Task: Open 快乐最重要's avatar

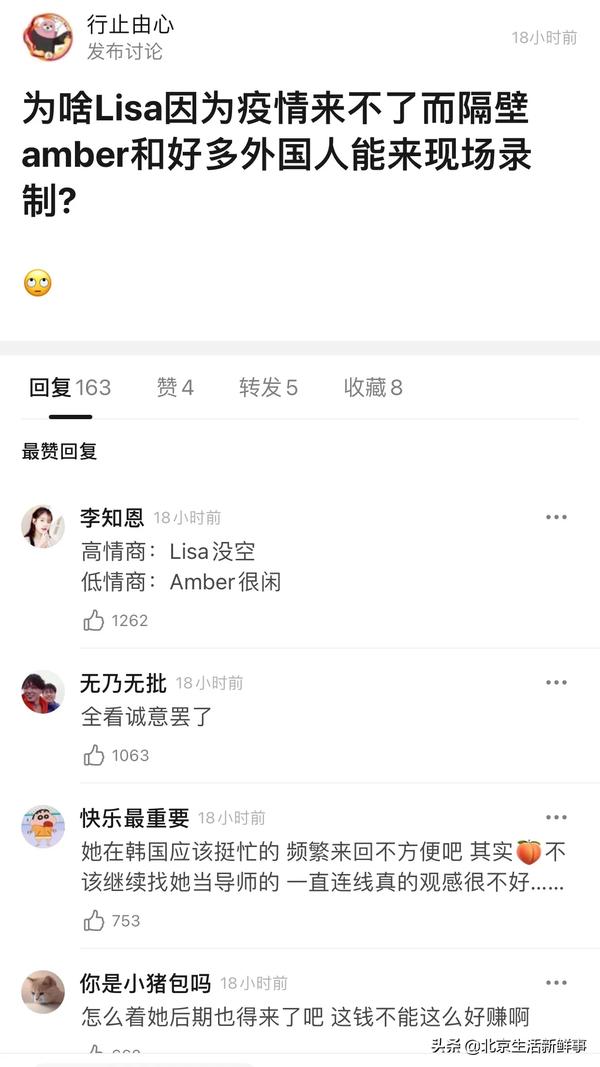Action: pyautogui.click(x=43, y=827)
